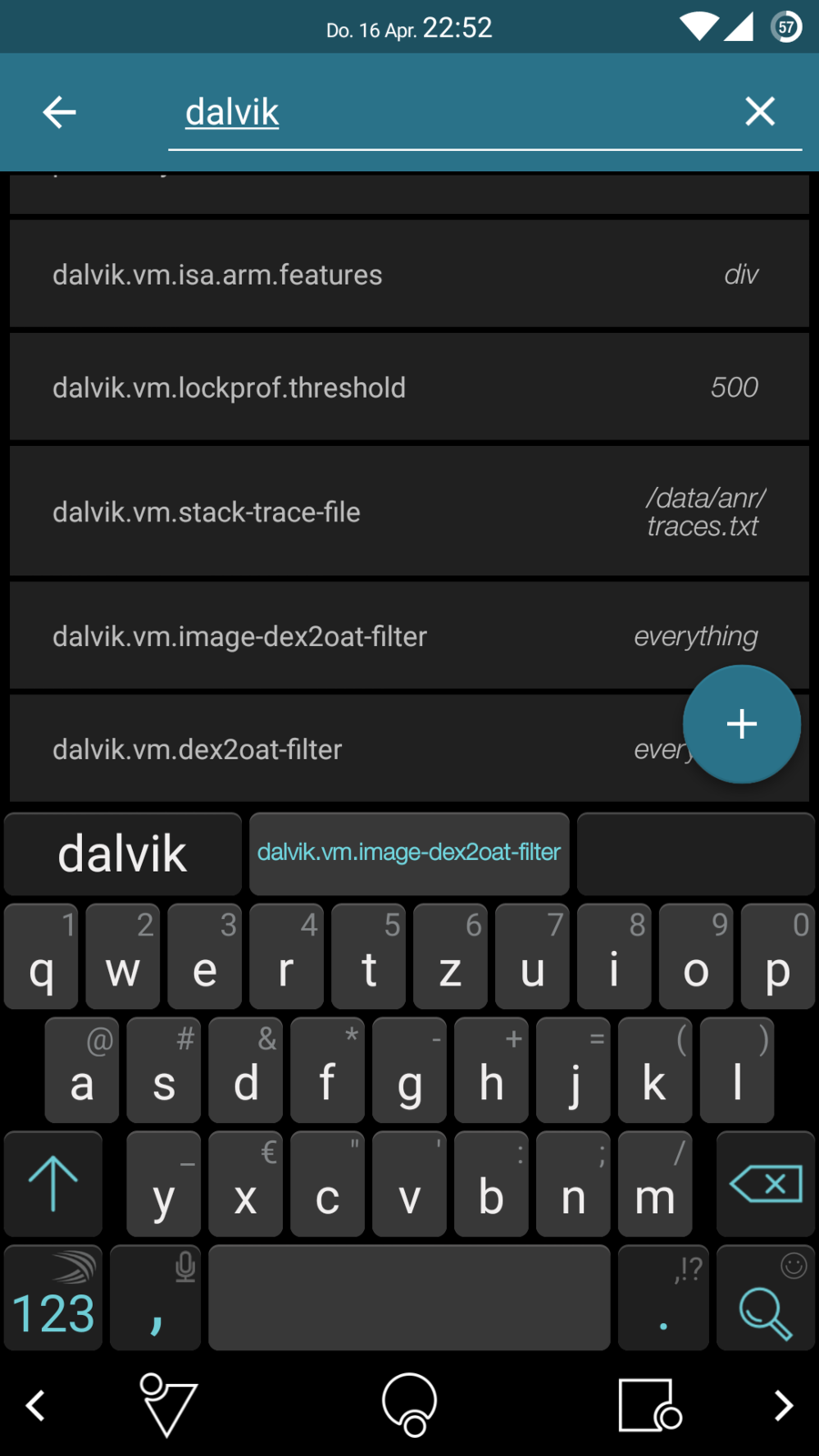The image size is (819, 1456).
Task: Go back from the search screen
Action: click(x=59, y=112)
